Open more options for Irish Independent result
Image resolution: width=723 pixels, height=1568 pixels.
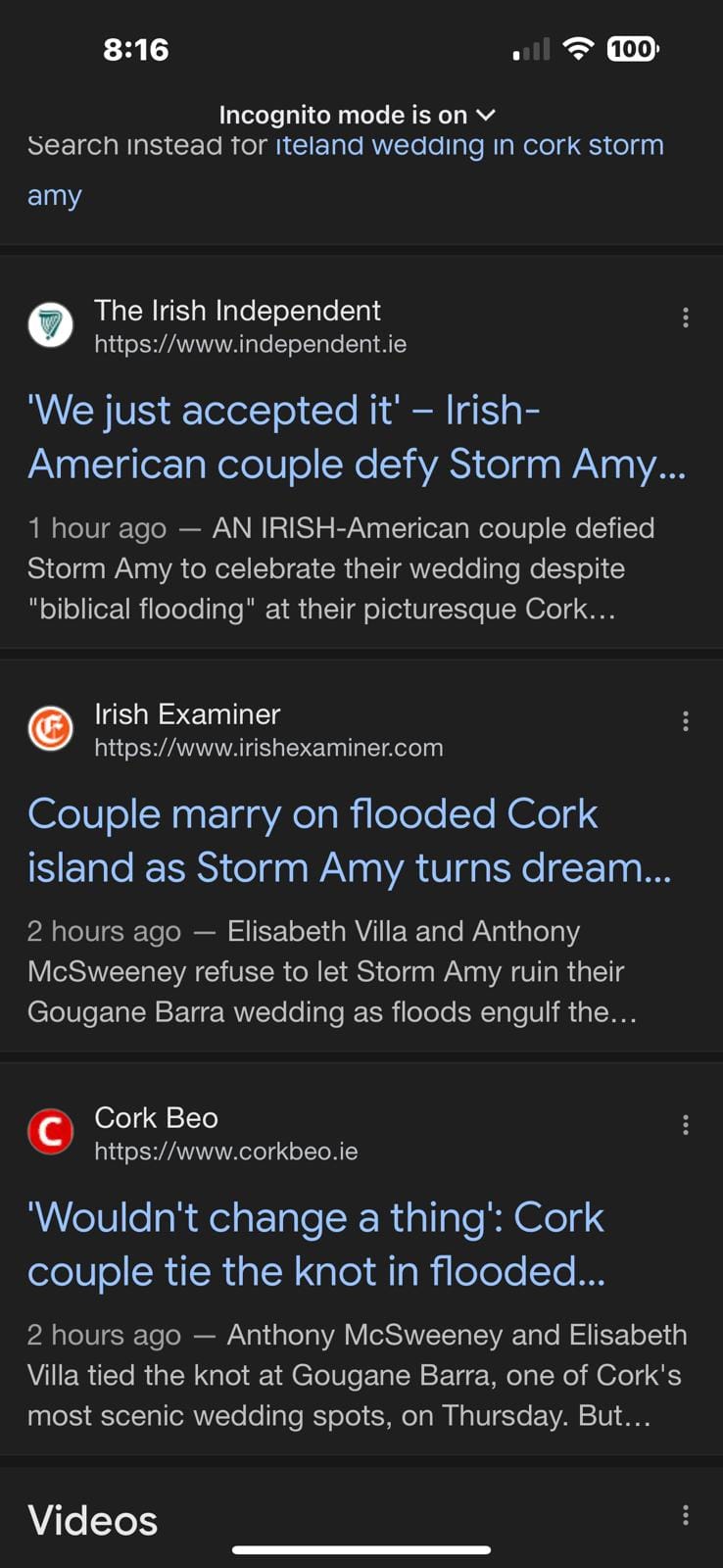pyautogui.click(x=685, y=318)
